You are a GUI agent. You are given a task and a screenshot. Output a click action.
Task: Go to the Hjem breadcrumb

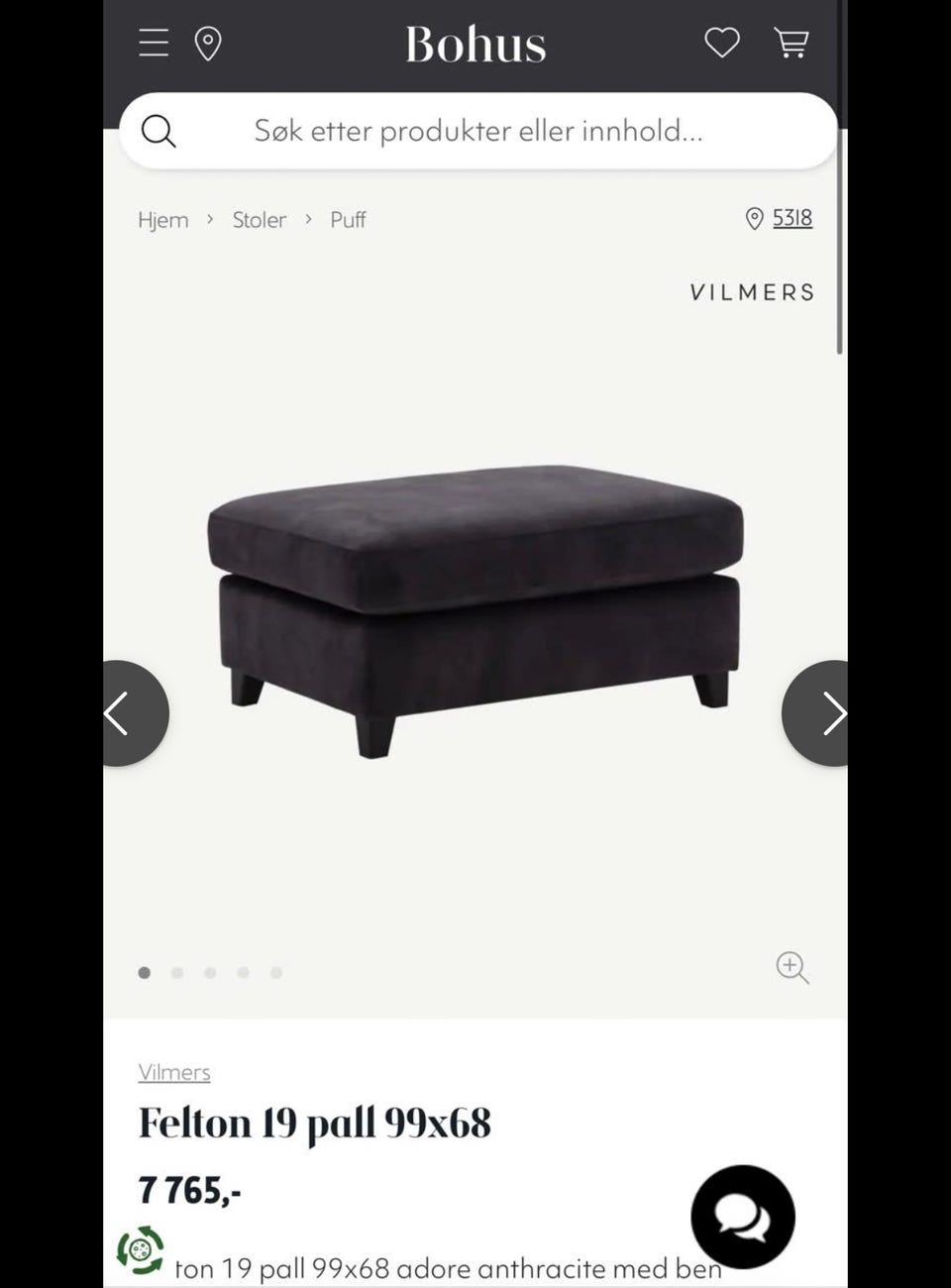(x=162, y=220)
